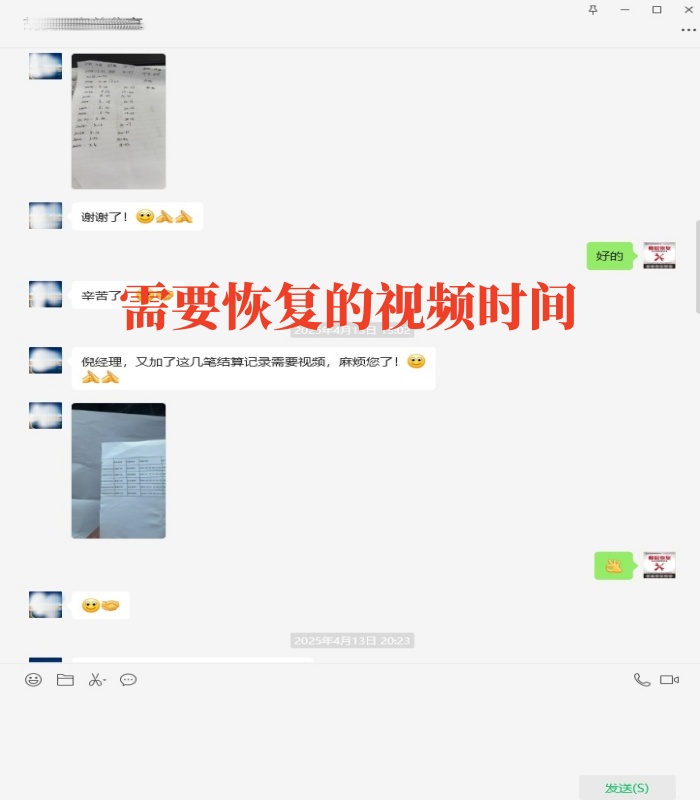Close the chat window

(x=687, y=9)
